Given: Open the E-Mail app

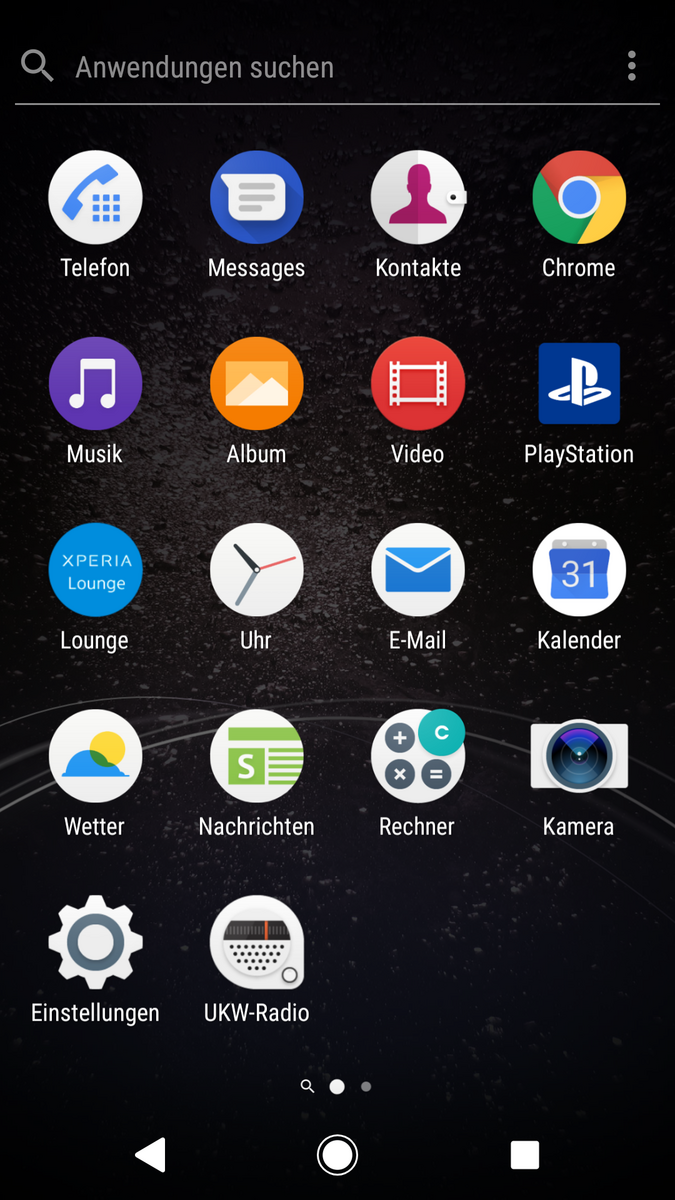Looking at the screenshot, I should (x=417, y=570).
